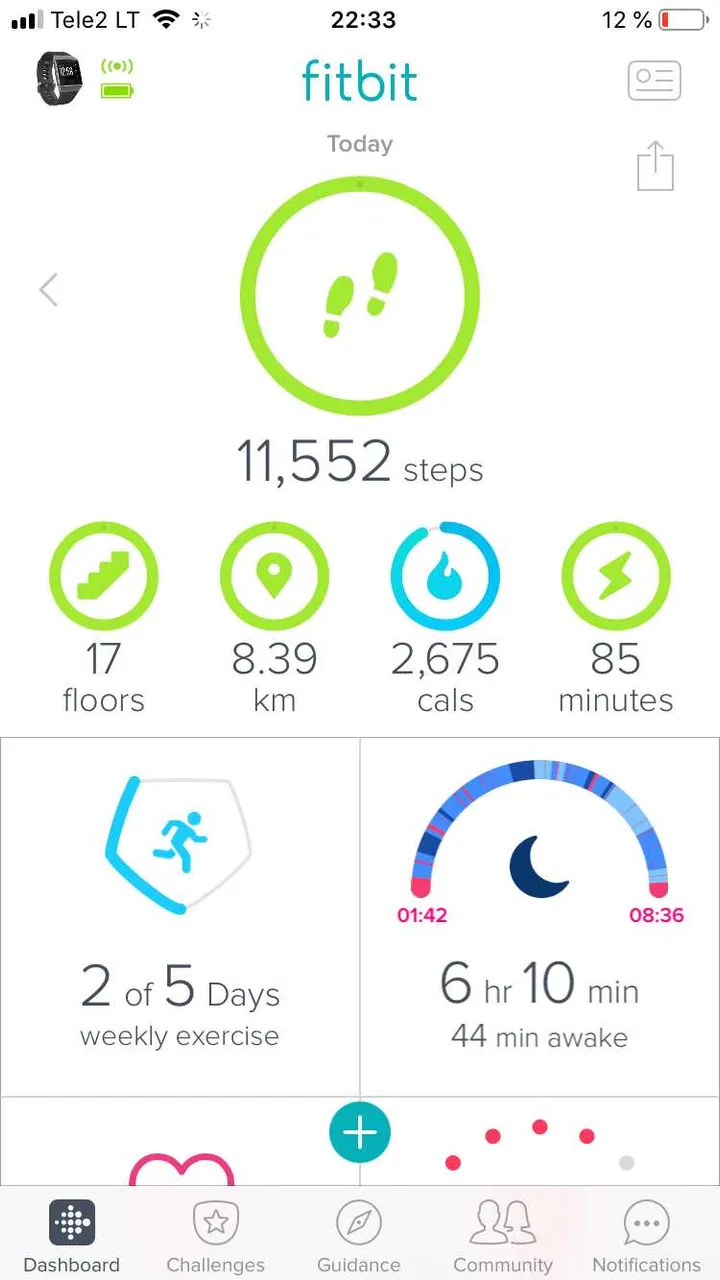This screenshot has height=1280, width=720.
Task: Share today's stats
Action: 656,165
